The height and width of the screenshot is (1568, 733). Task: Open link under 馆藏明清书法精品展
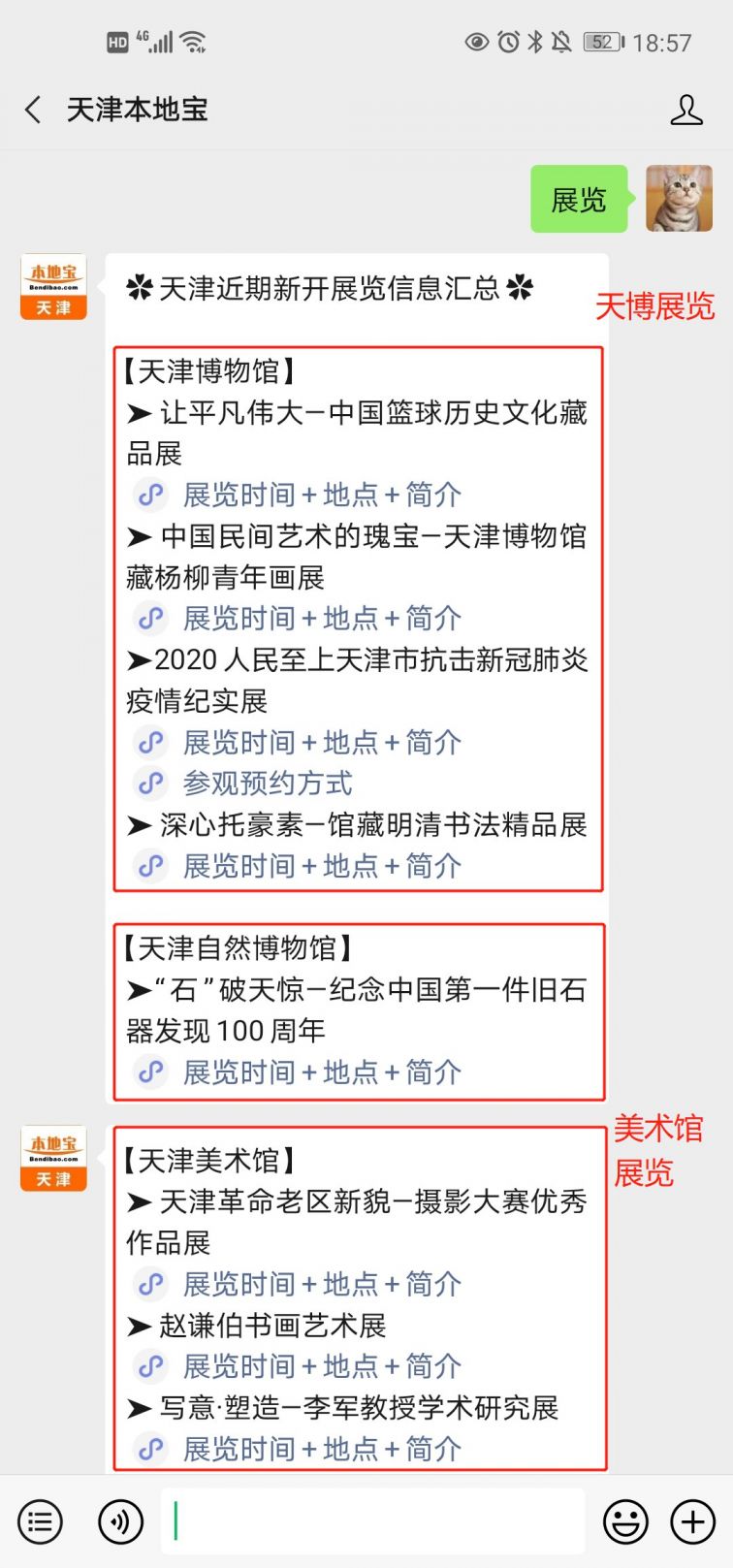click(x=321, y=866)
